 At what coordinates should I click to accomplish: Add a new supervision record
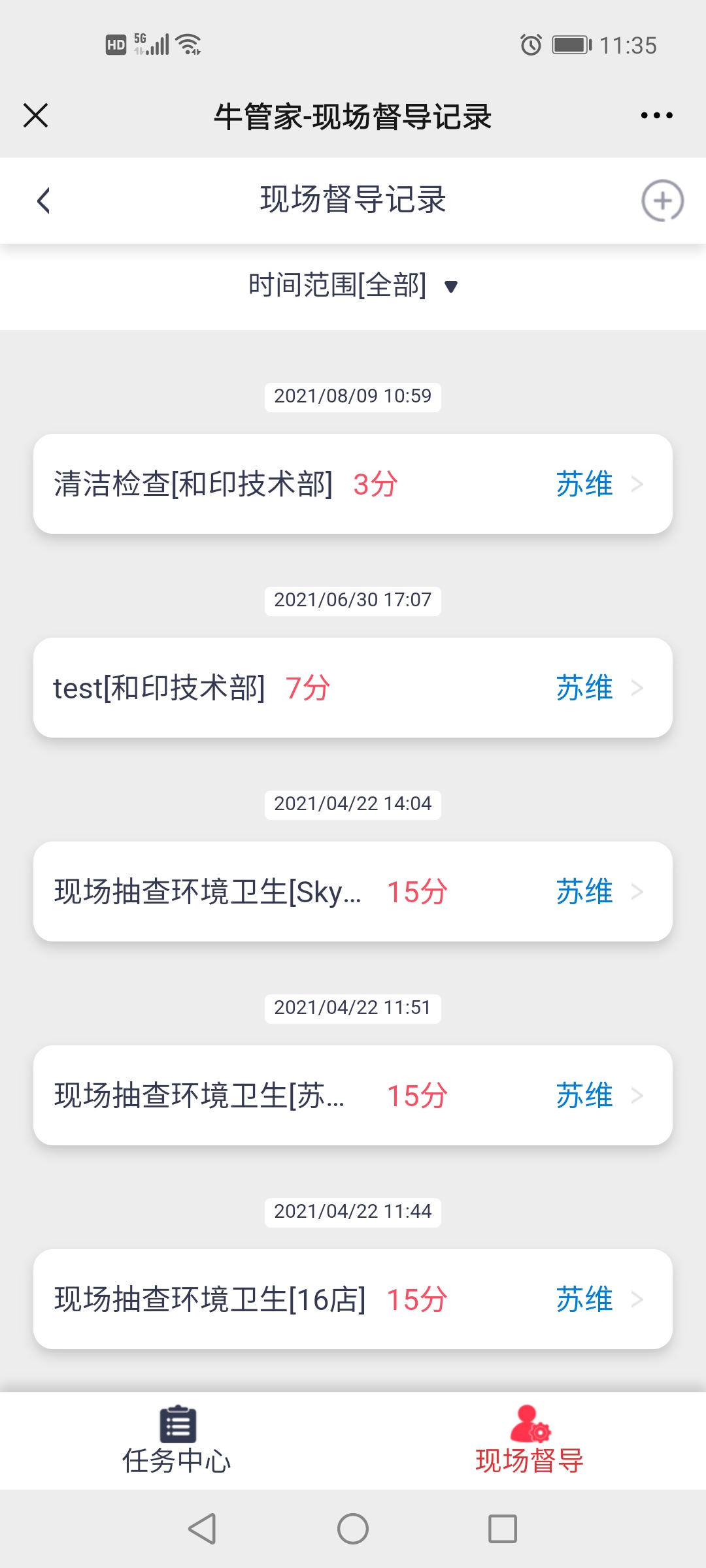[662, 201]
